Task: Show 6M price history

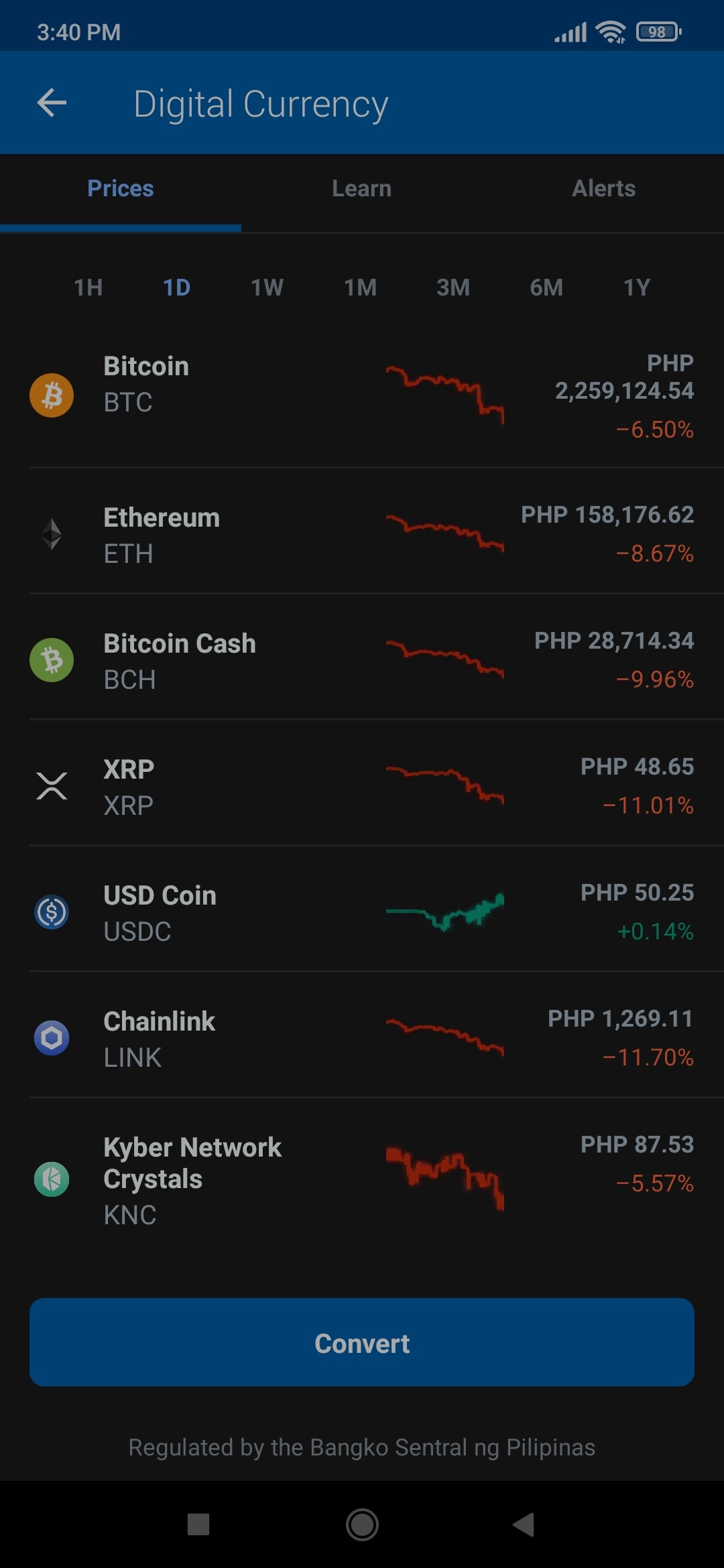Action: click(546, 287)
